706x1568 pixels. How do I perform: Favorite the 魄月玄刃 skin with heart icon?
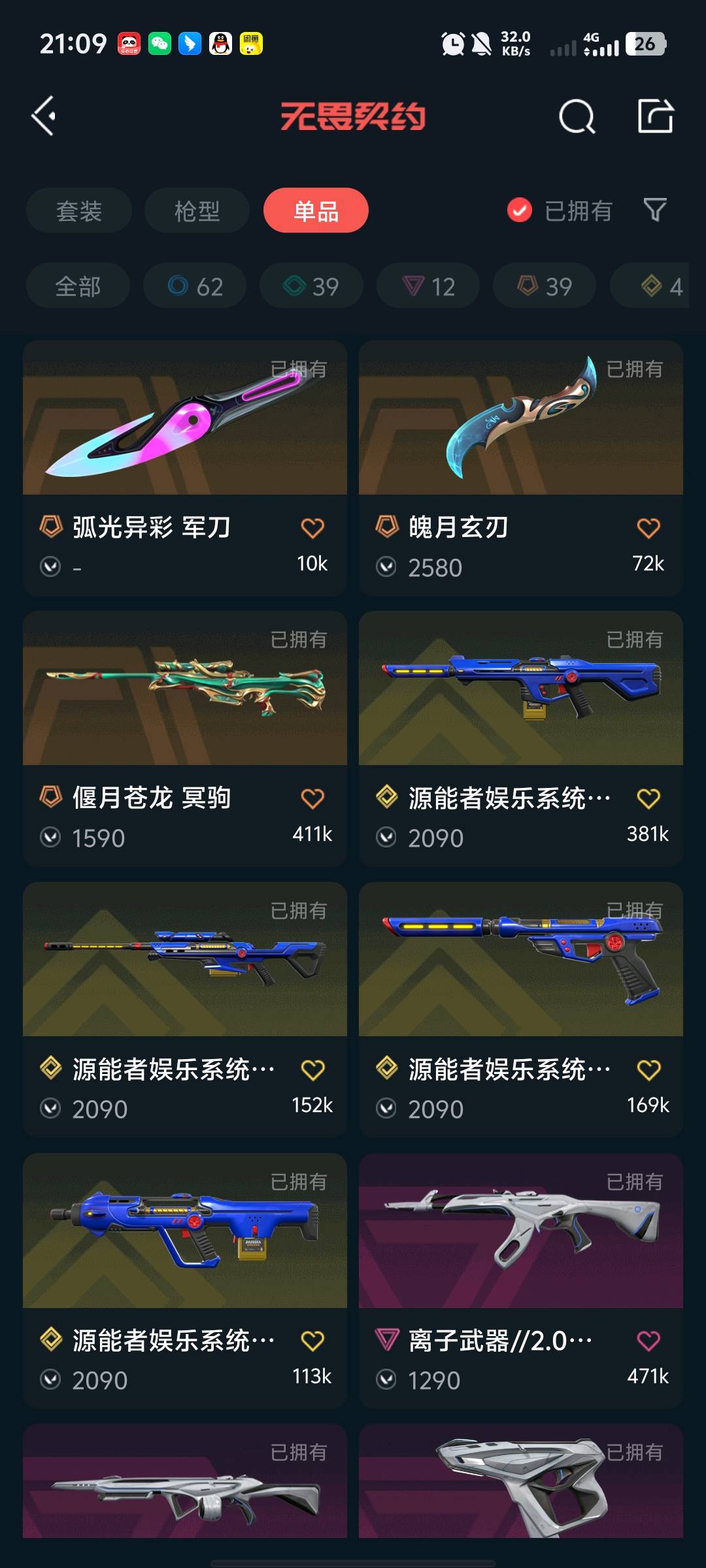[648, 528]
